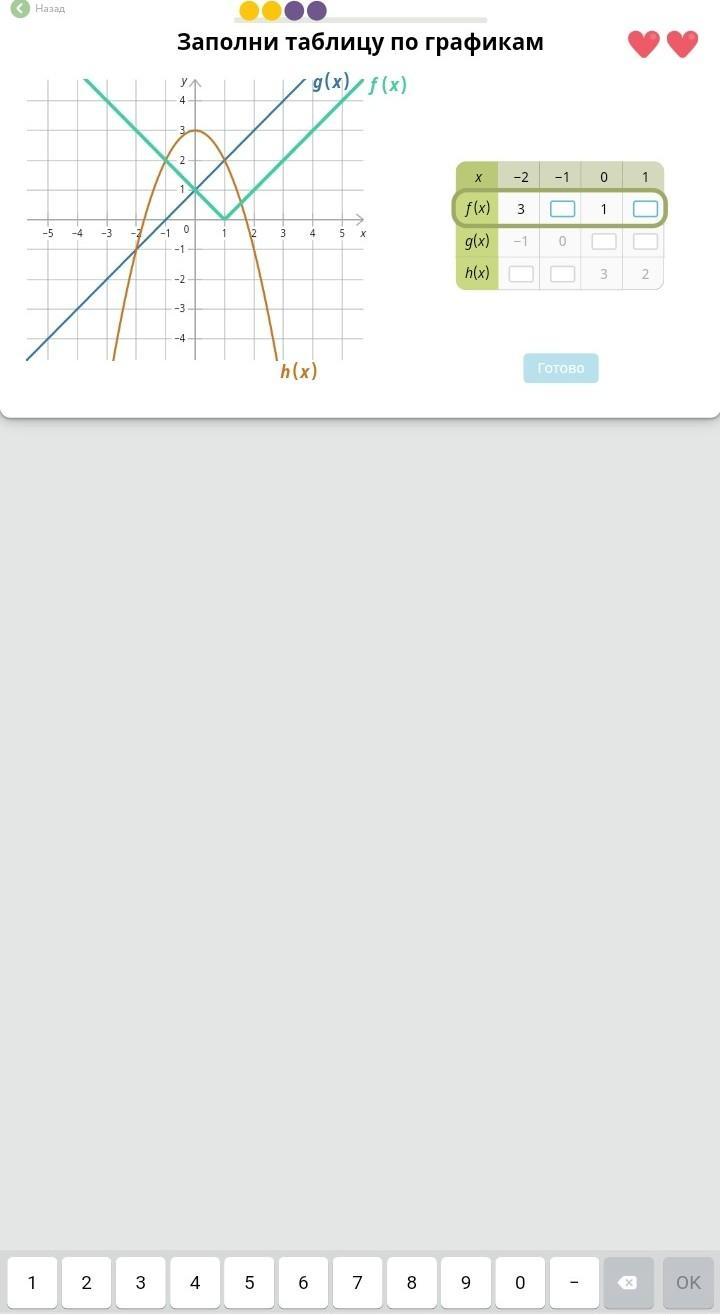Viewport: 720px width, 1316px height.
Task: Enter digit 0 on the keypad
Action: pos(520,1283)
